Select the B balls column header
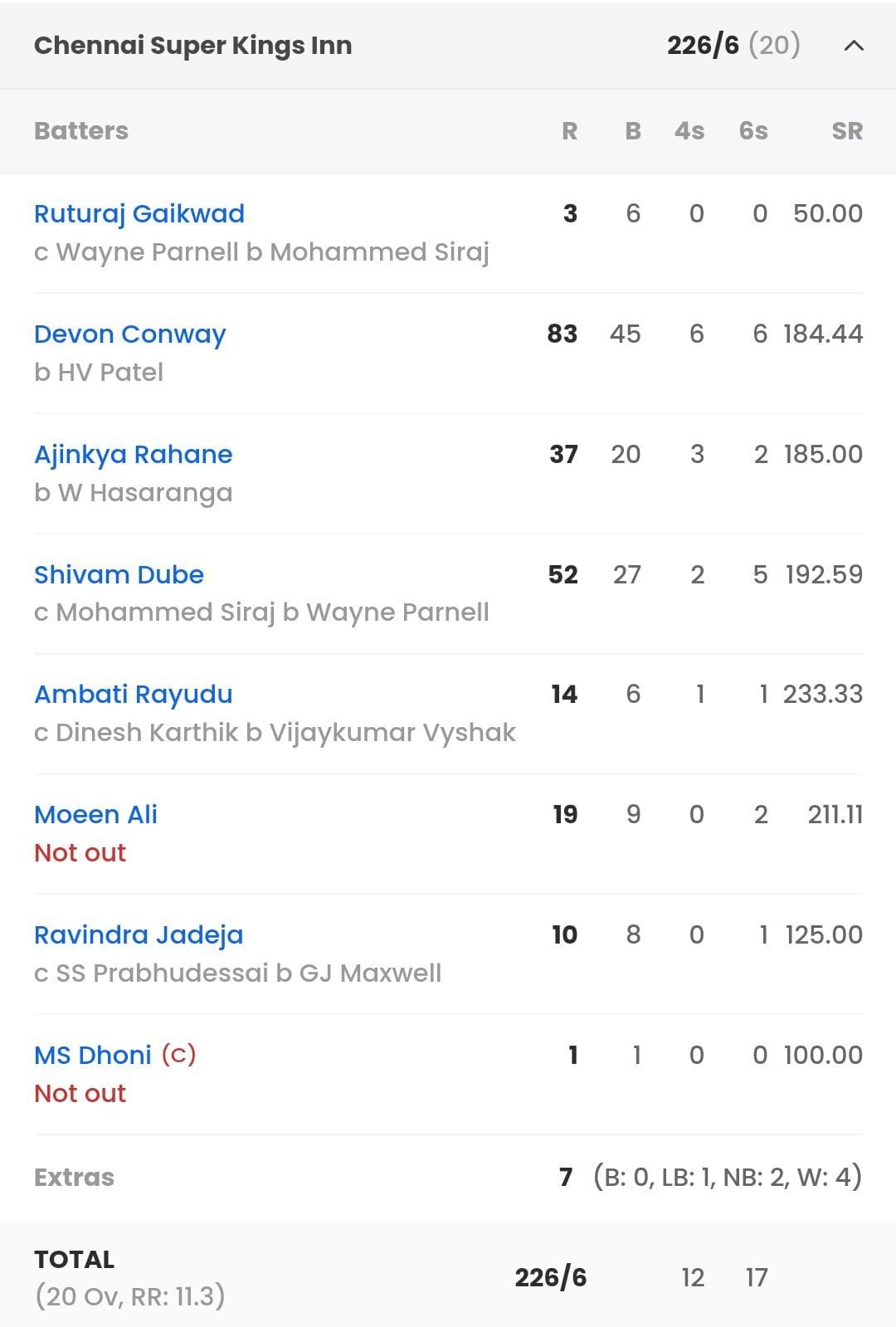The image size is (896, 1327). (x=634, y=130)
